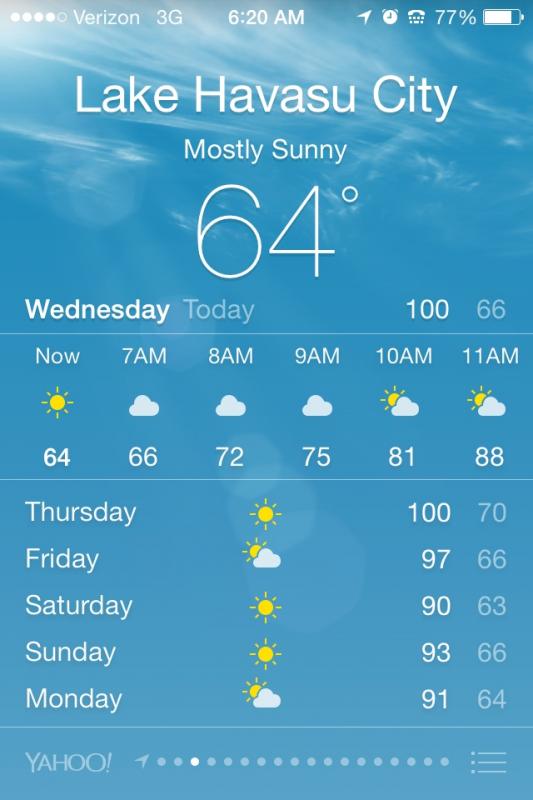Open the Yahoo! weather link
Screen dimensions: 533x800
coord(68,762)
